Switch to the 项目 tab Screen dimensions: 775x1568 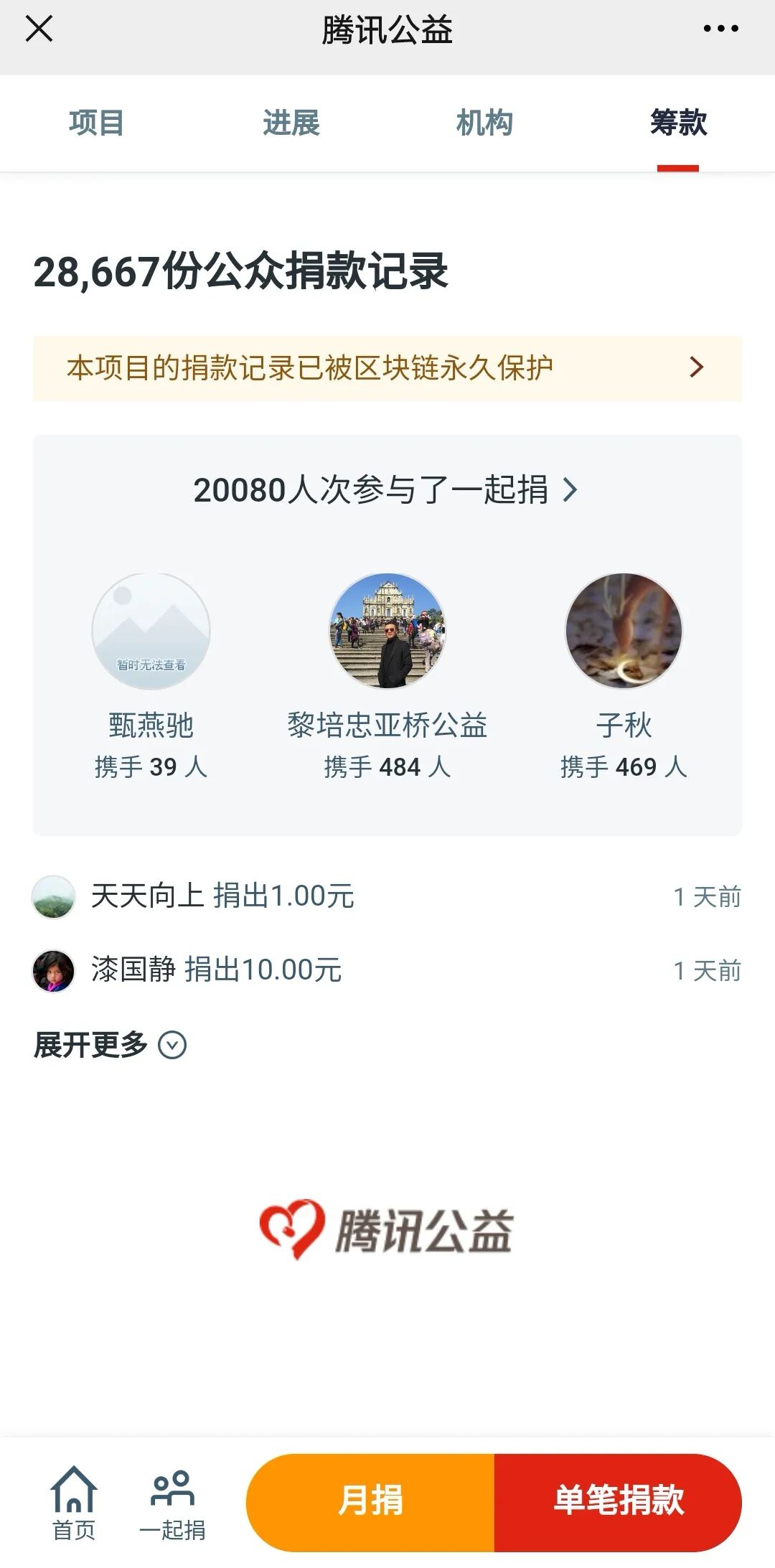pyautogui.click(x=96, y=123)
